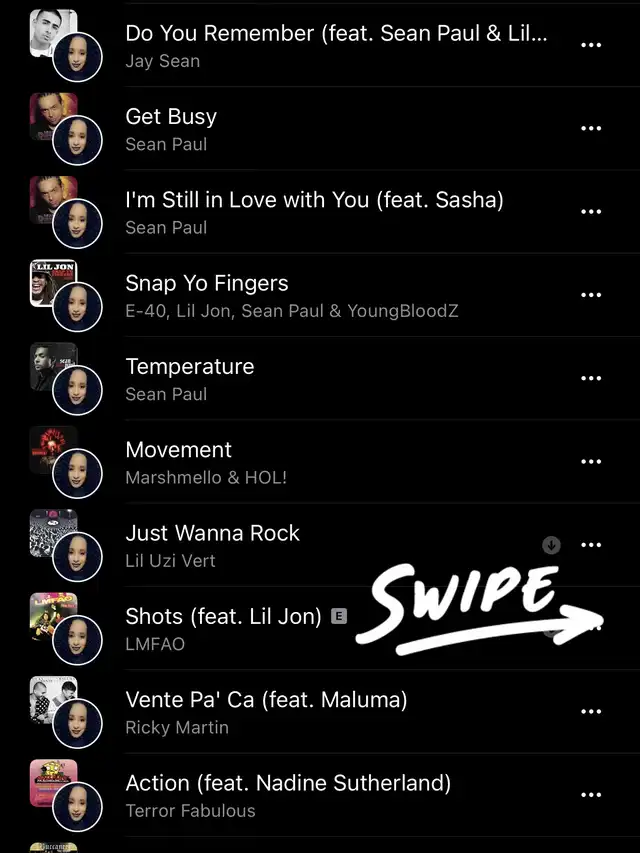
Task: Open more options for Snap Yo Fingers
Action: pos(591,295)
